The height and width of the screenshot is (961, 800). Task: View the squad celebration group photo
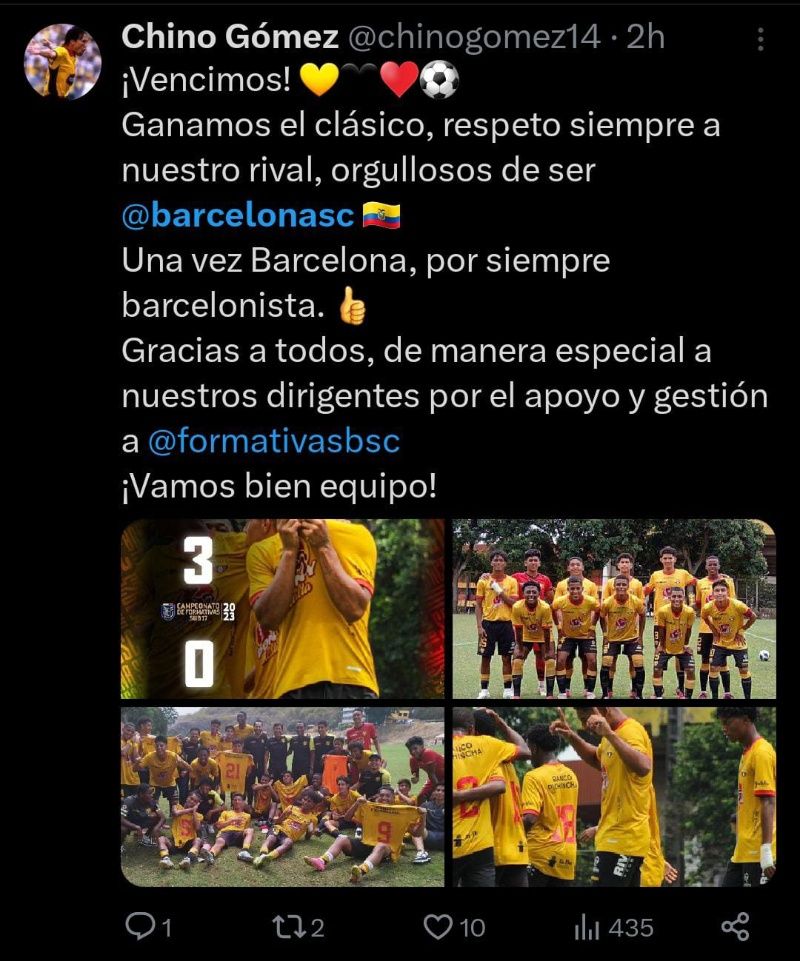pos(283,796)
